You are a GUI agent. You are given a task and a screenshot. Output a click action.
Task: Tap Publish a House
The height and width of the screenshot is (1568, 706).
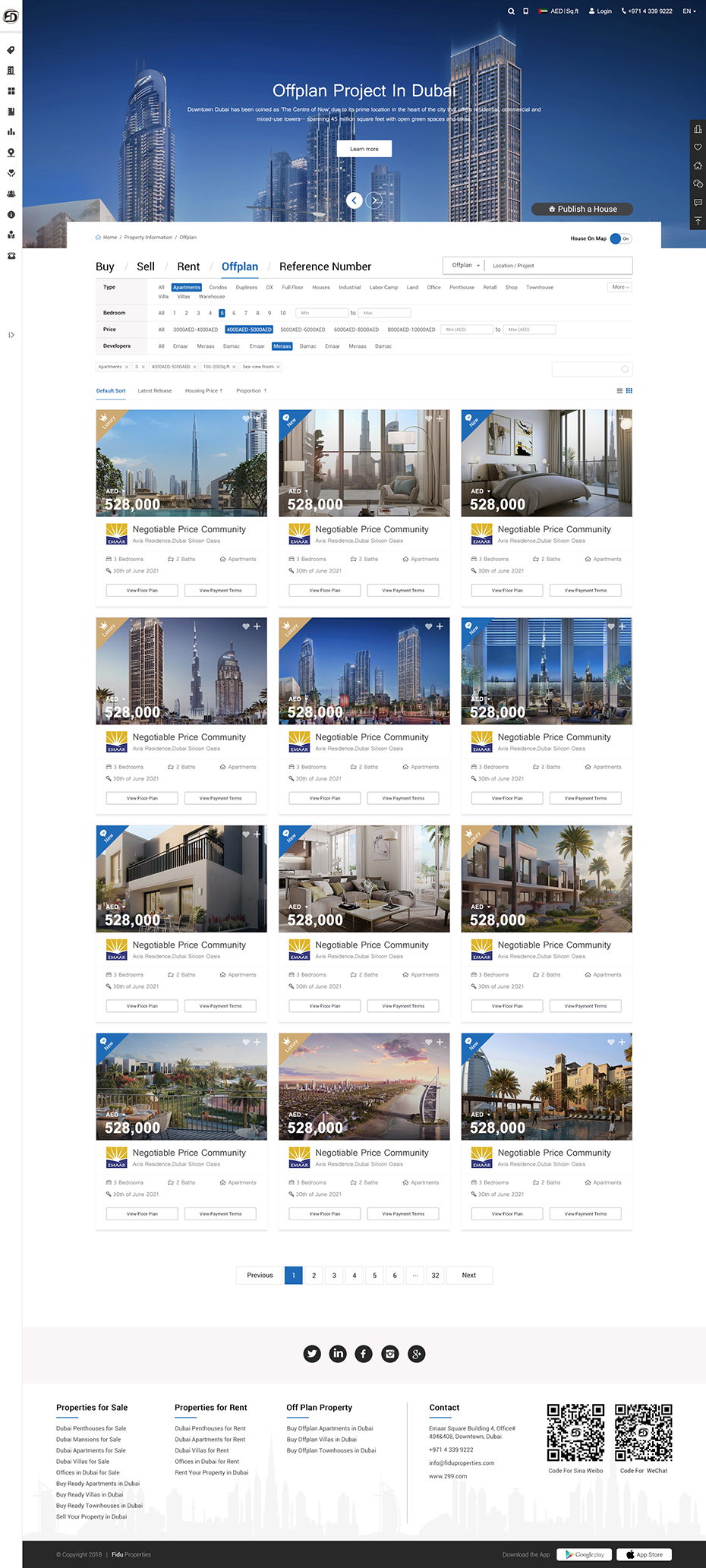coord(582,209)
